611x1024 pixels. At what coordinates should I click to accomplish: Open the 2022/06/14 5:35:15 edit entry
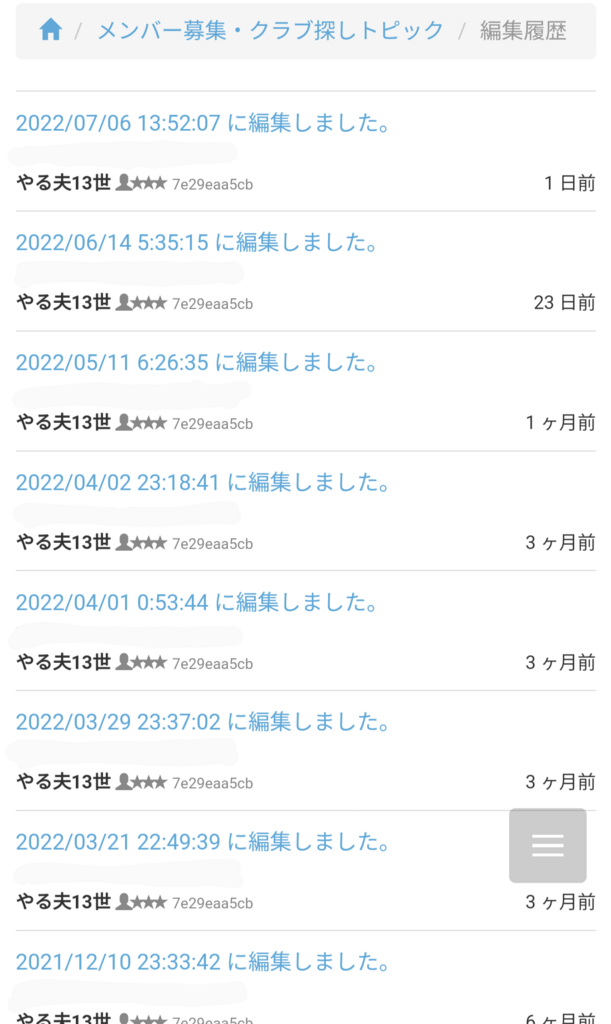click(x=197, y=242)
